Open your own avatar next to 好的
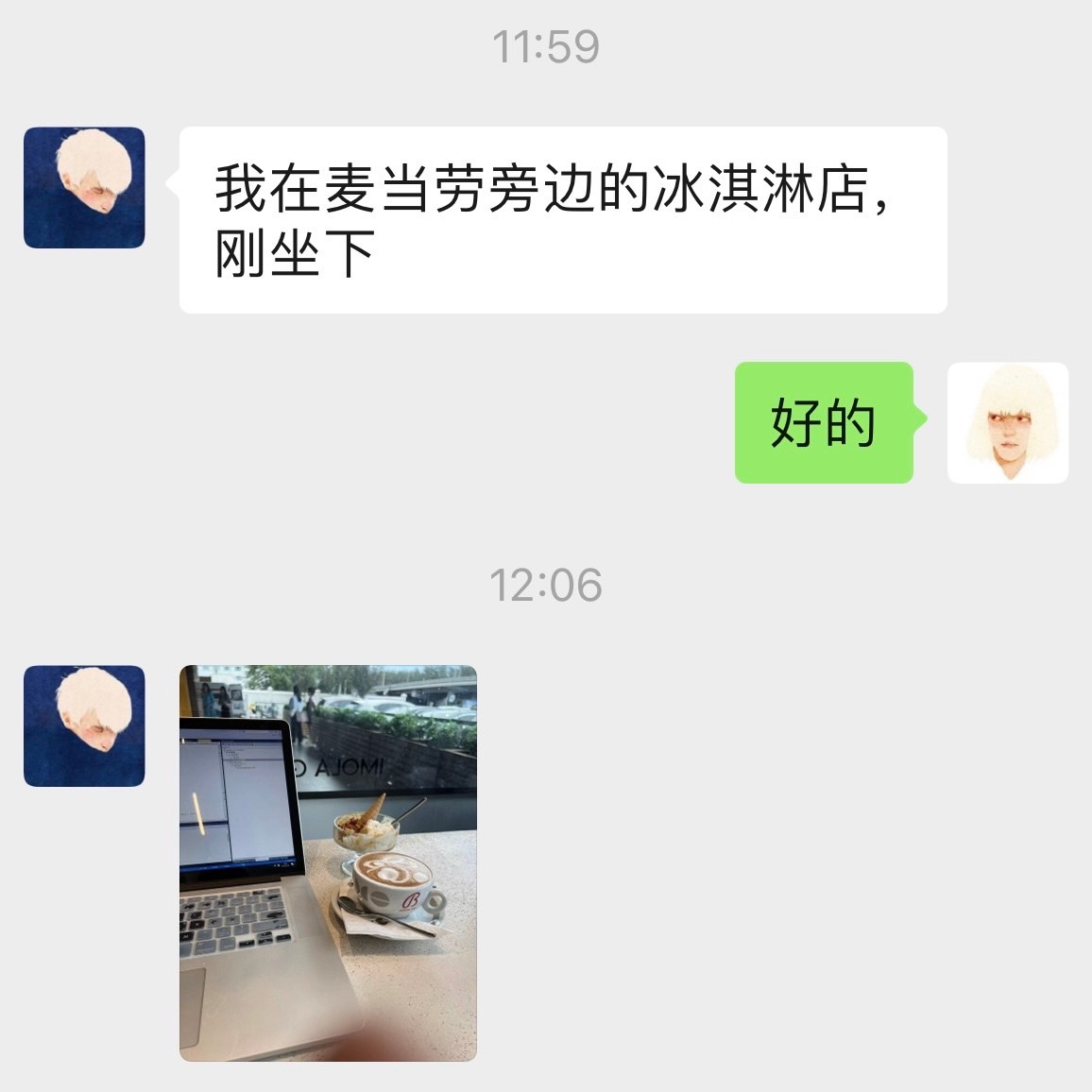Screen dimensions: 1092x1092 pos(1007,422)
